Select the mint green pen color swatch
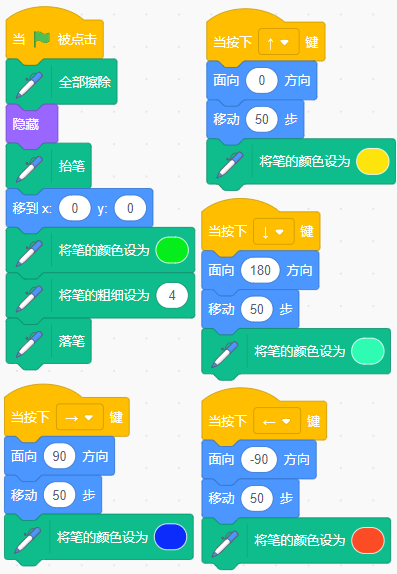Viewport: 397px width, 574px height. pyautogui.click(x=368, y=351)
